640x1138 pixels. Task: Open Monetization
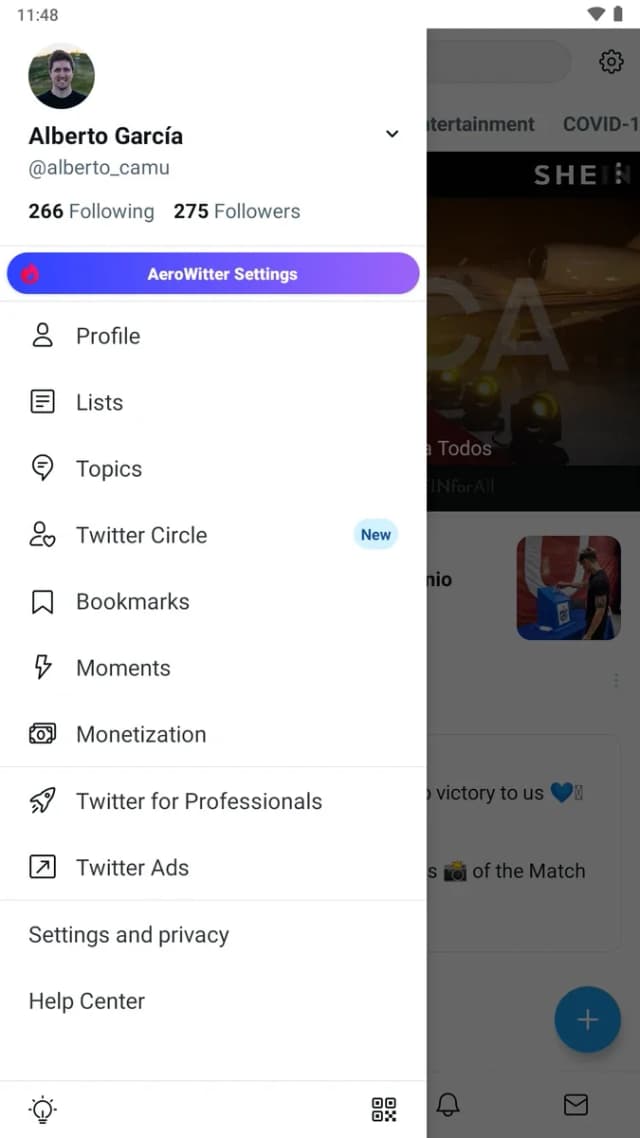pos(213,734)
